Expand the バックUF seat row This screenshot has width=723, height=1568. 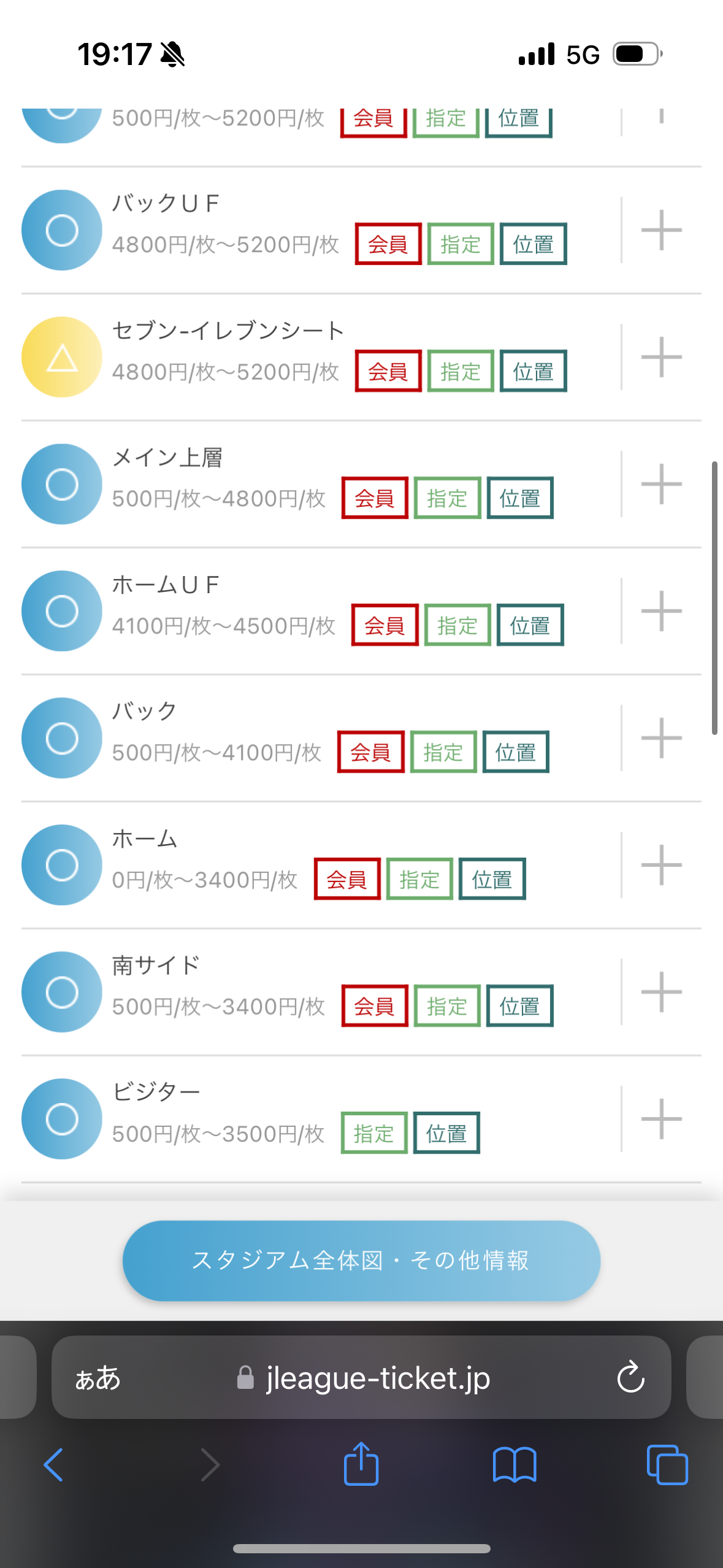point(661,230)
